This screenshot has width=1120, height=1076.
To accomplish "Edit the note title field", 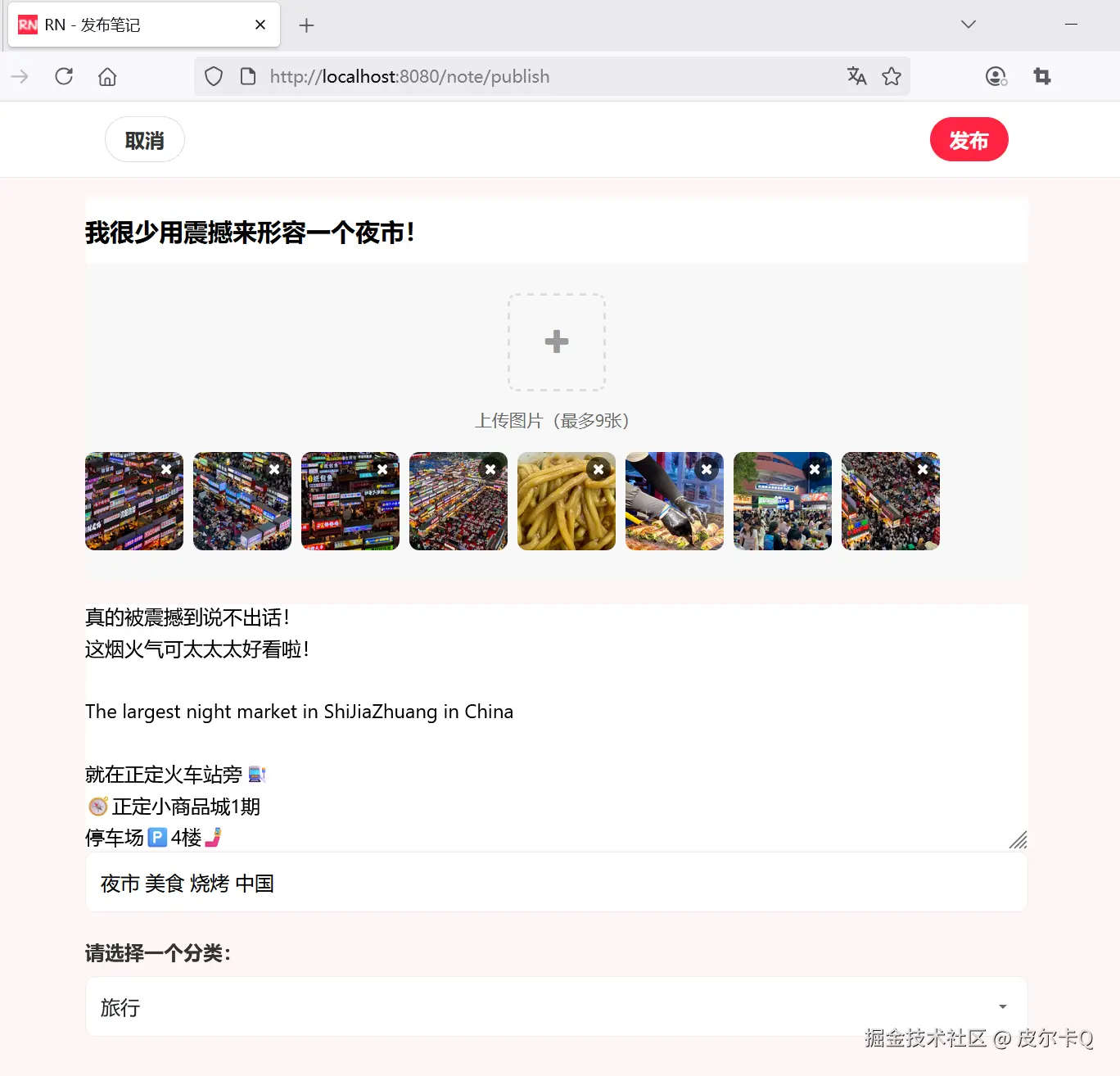I will pos(555,233).
